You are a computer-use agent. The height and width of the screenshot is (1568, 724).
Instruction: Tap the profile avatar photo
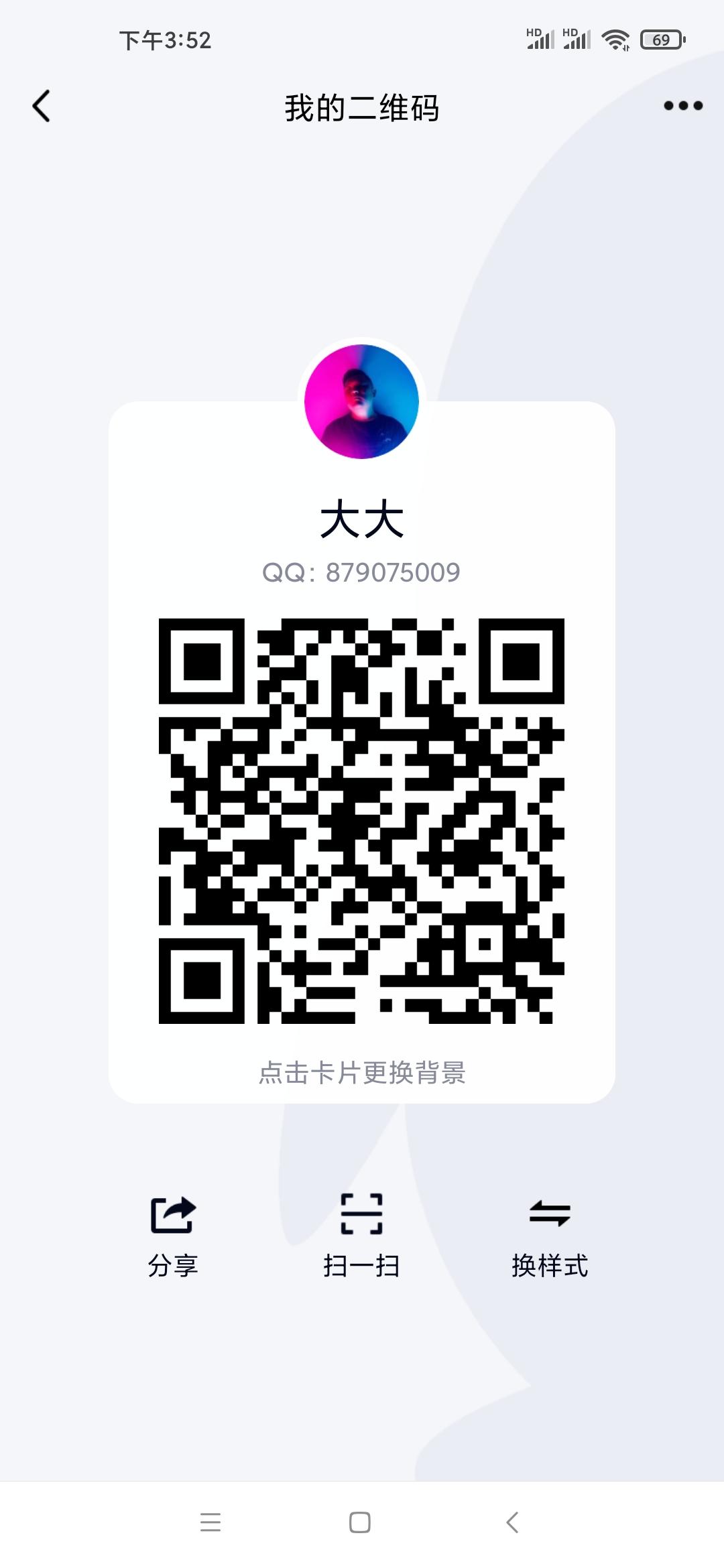pyautogui.click(x=362, y=401)
